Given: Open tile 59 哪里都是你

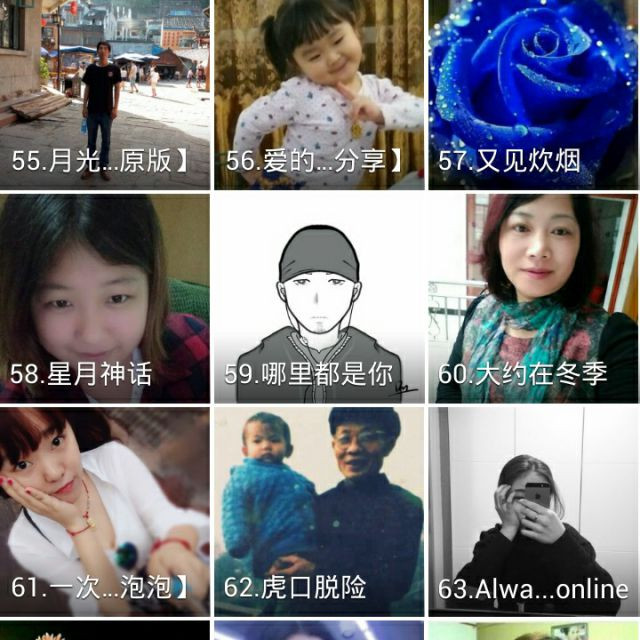Looking at the screenshot, I should 319,298.
